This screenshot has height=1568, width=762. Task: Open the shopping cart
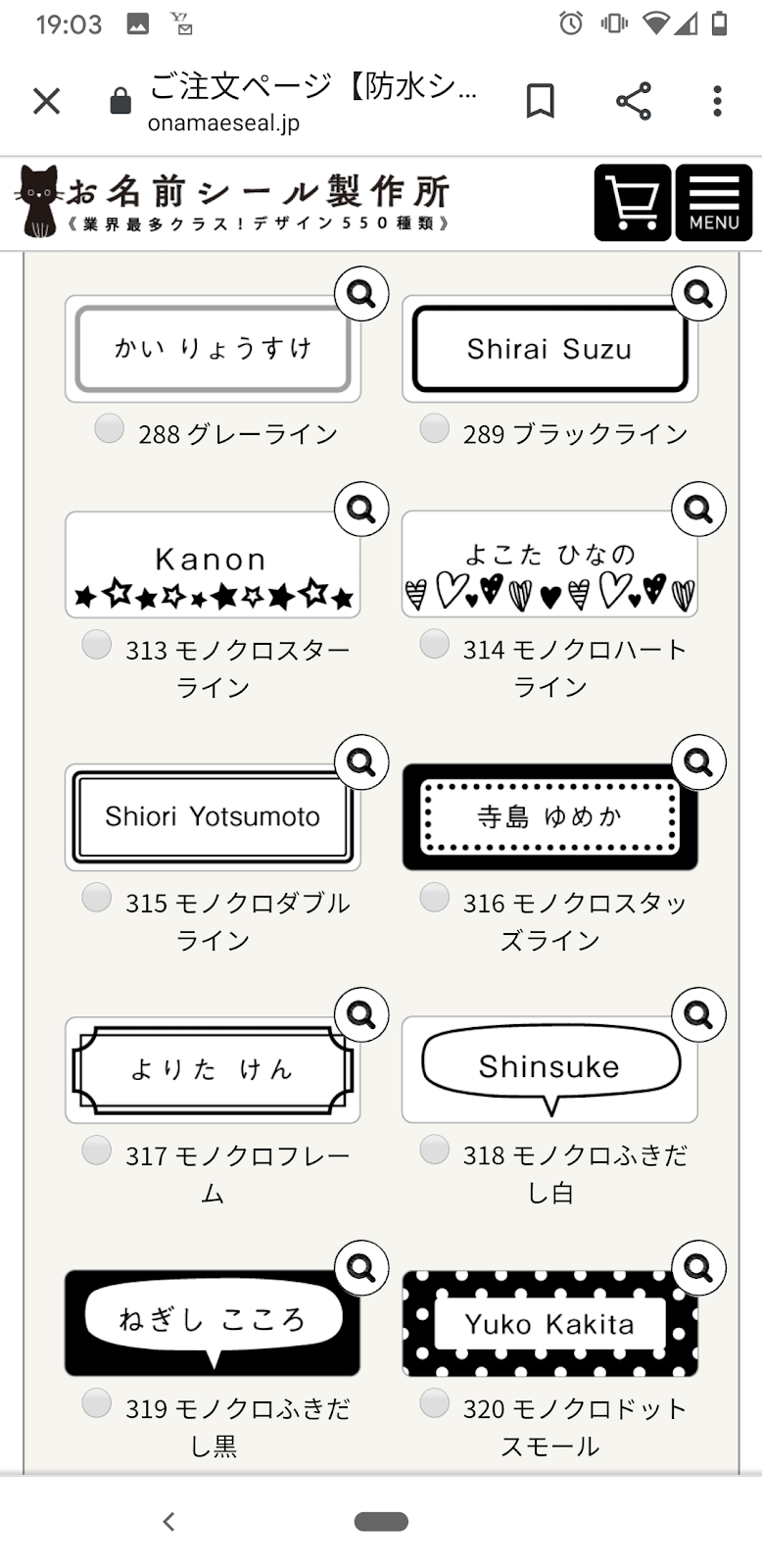[x=632, y=203]
